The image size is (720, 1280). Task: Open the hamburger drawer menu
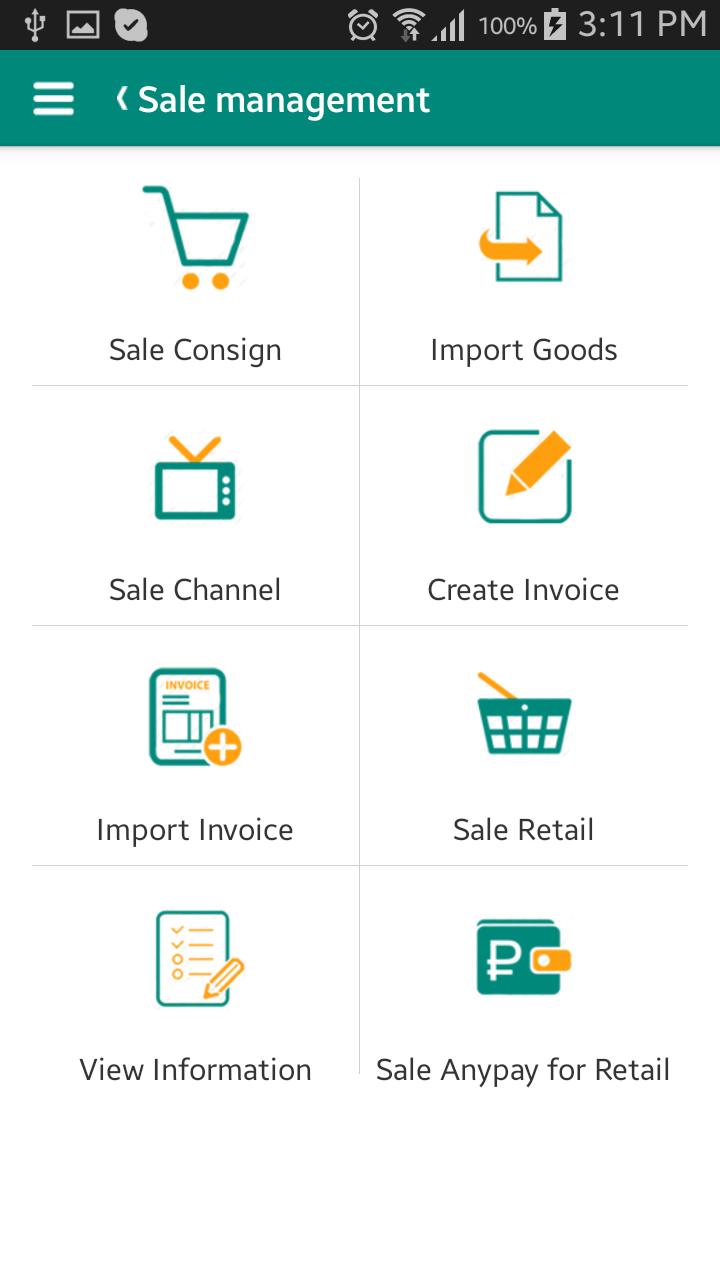[x=54, y=99]
